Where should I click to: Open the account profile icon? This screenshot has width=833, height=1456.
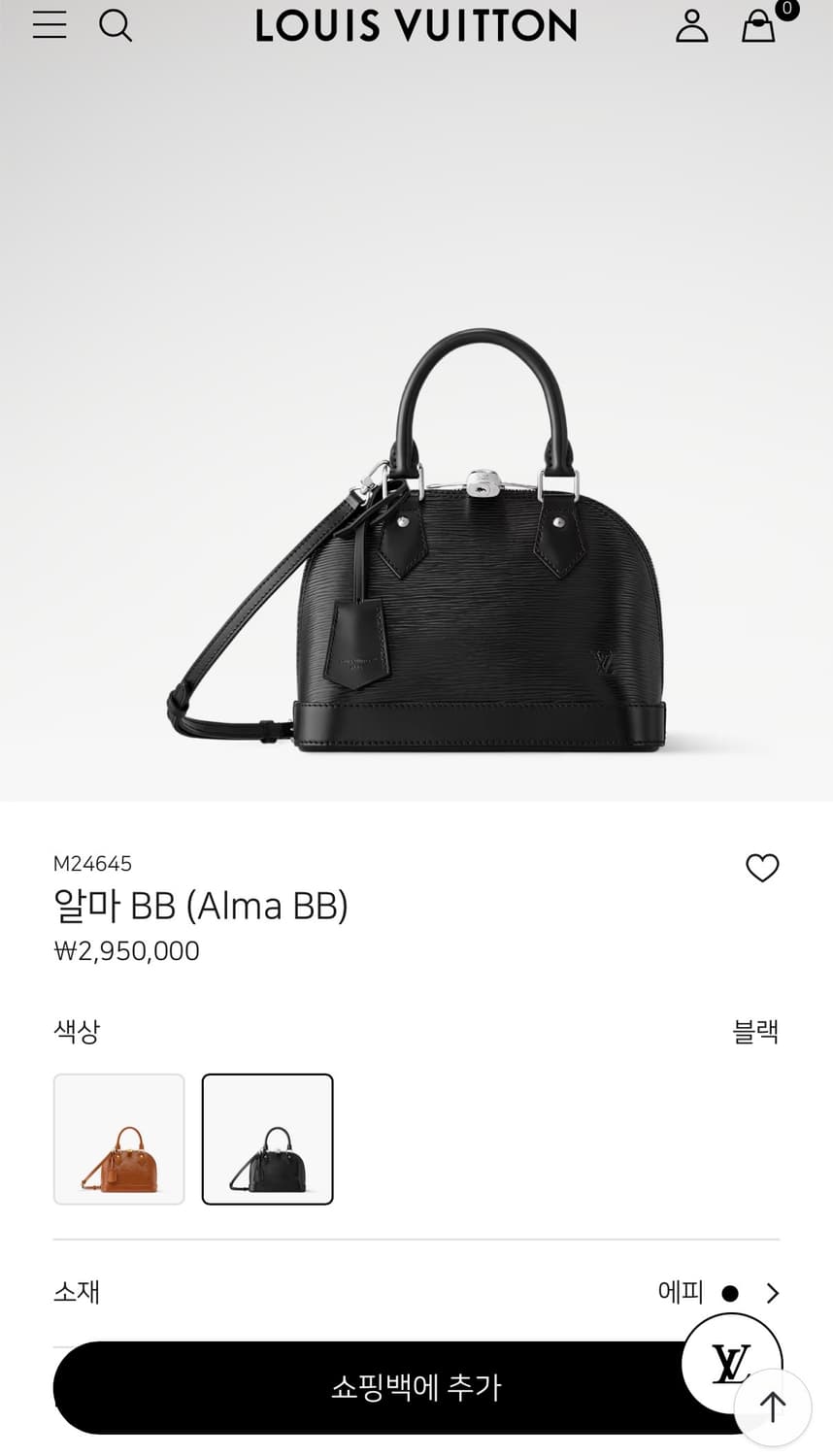click(x=692, y=26)
